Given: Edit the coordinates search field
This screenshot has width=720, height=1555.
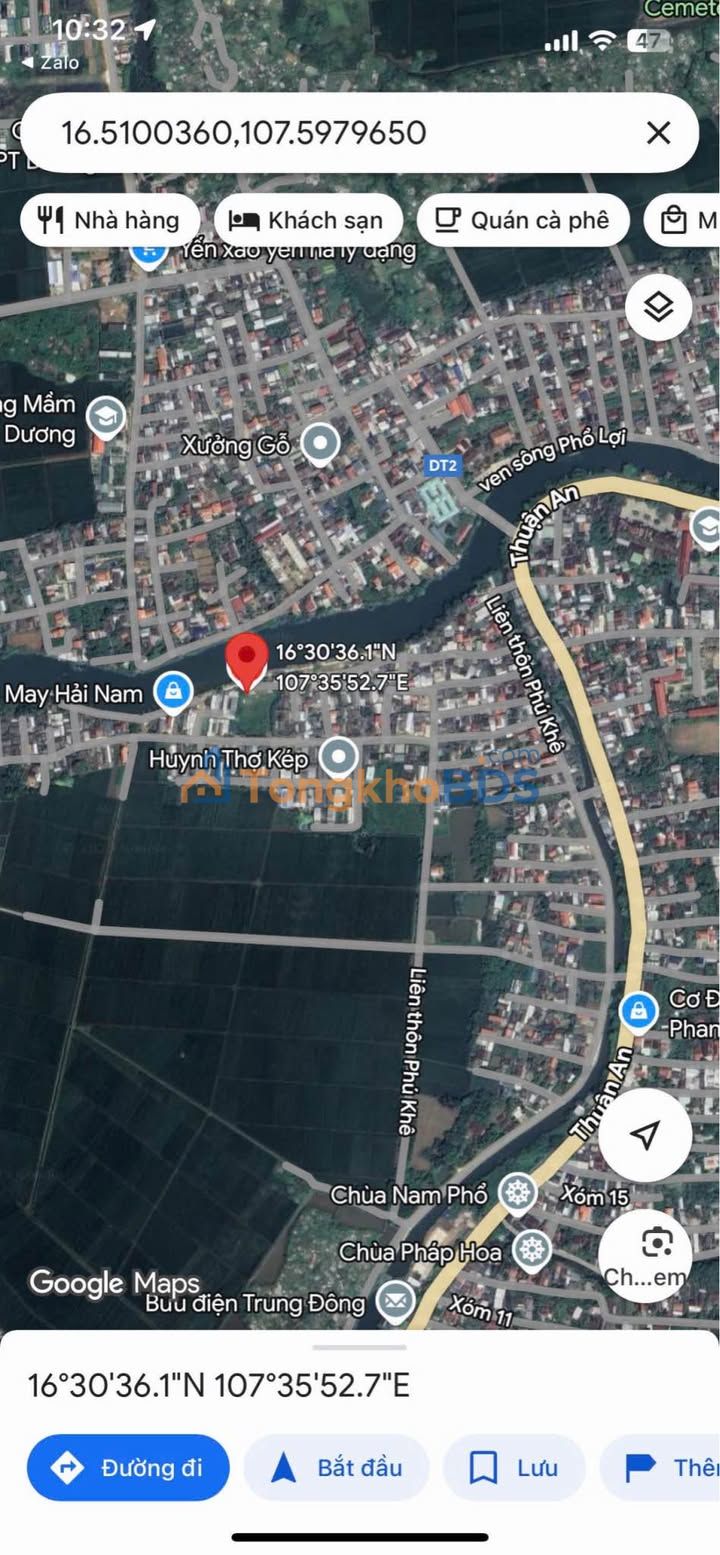Looking at the screenshot, I should [330, 132].
